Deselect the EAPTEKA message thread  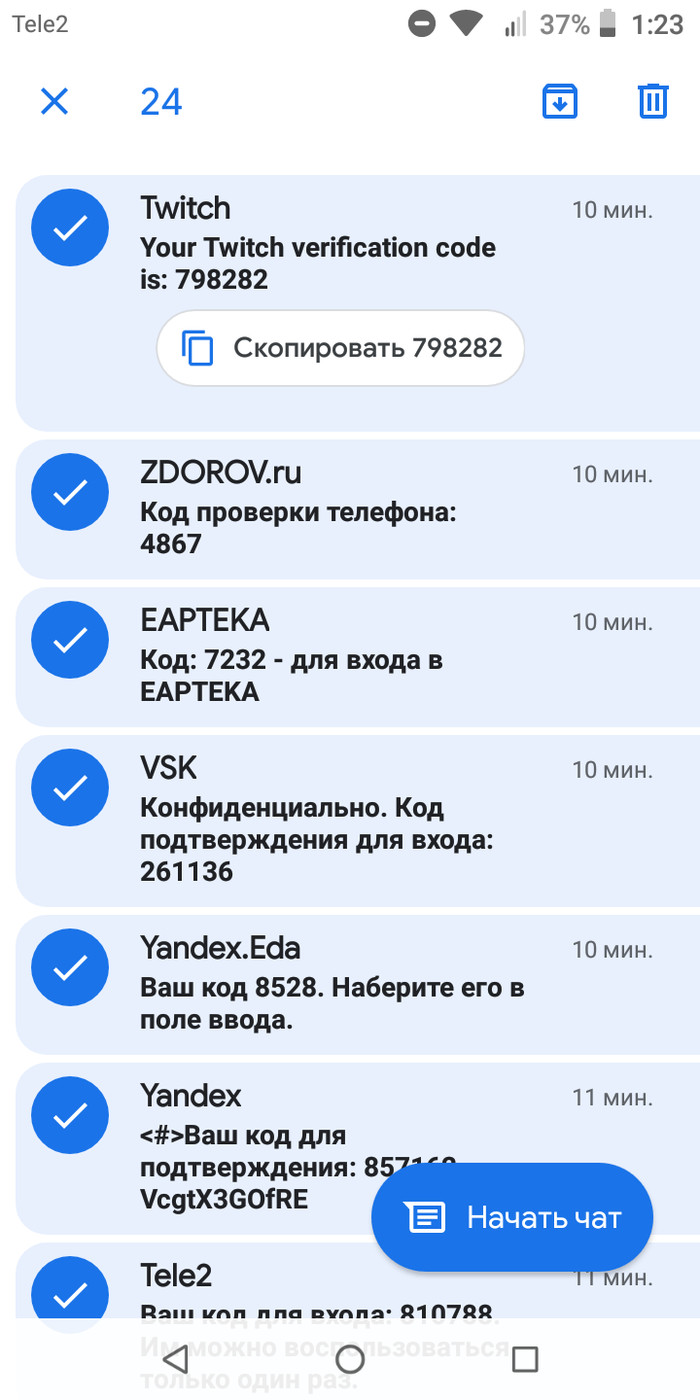point(70,642)
